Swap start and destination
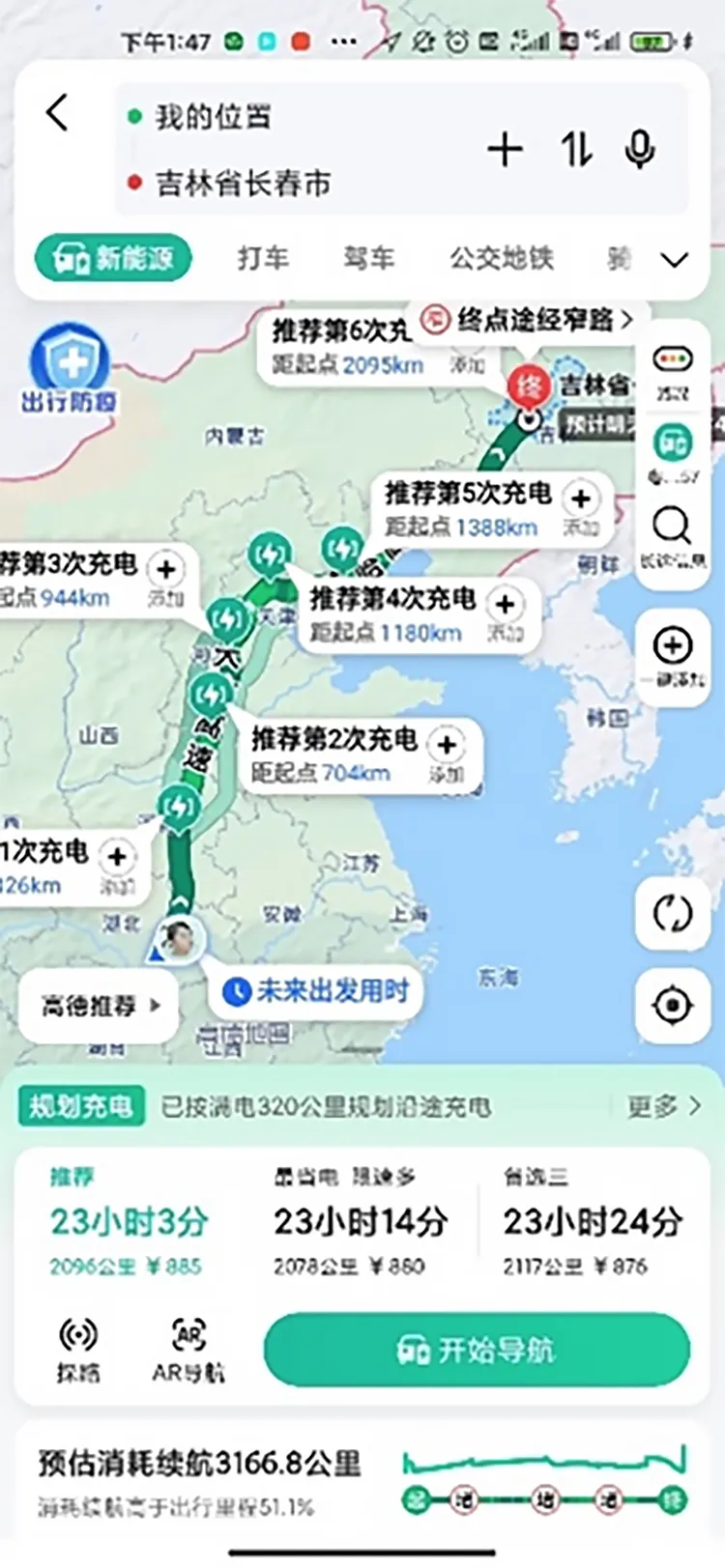Screen dimensions: 725x1568 click(x=576, y=150)
